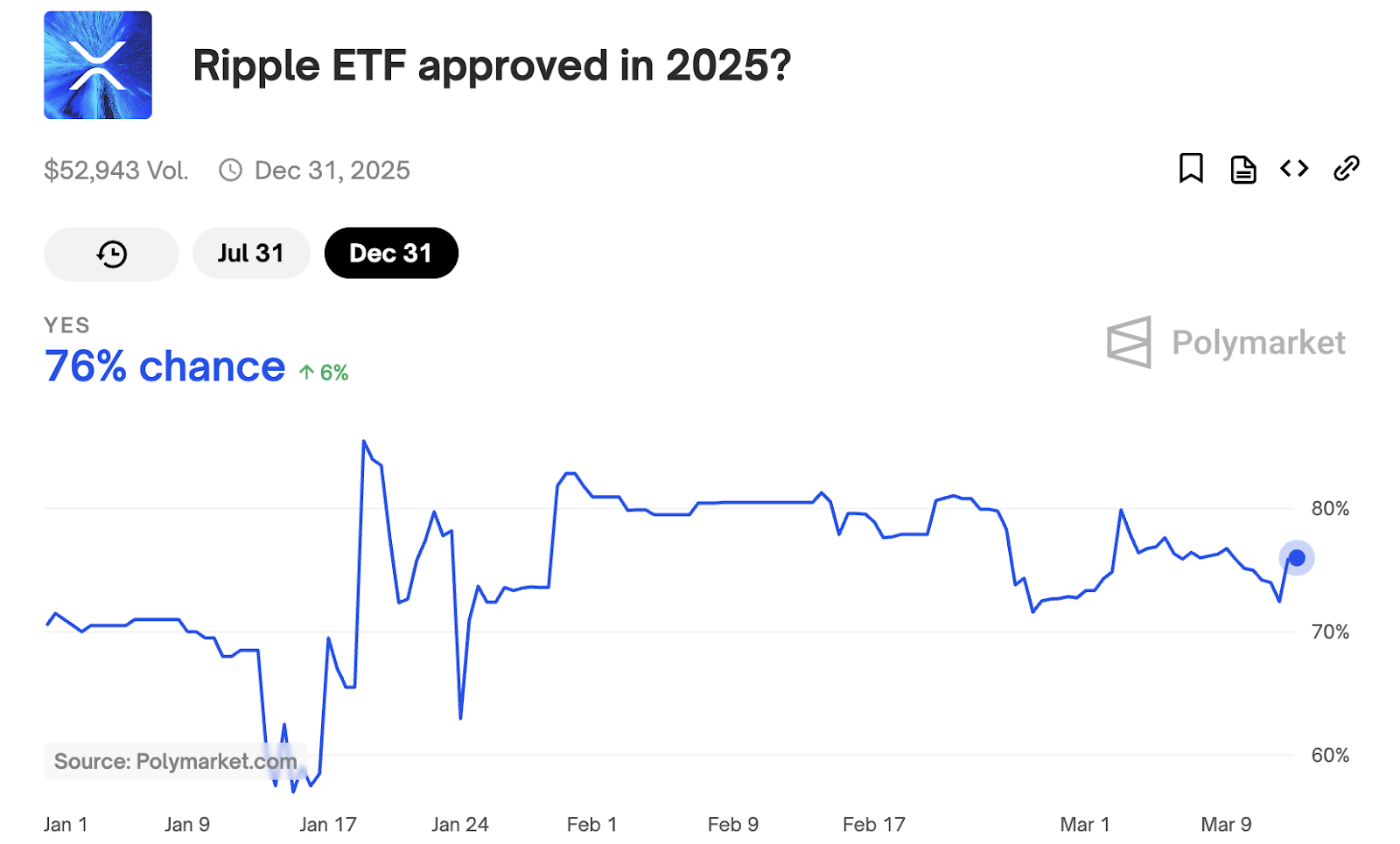This screenshot has width=1400, height=844.
Task: Copy the market link
Action: (x=1346, y=168)
